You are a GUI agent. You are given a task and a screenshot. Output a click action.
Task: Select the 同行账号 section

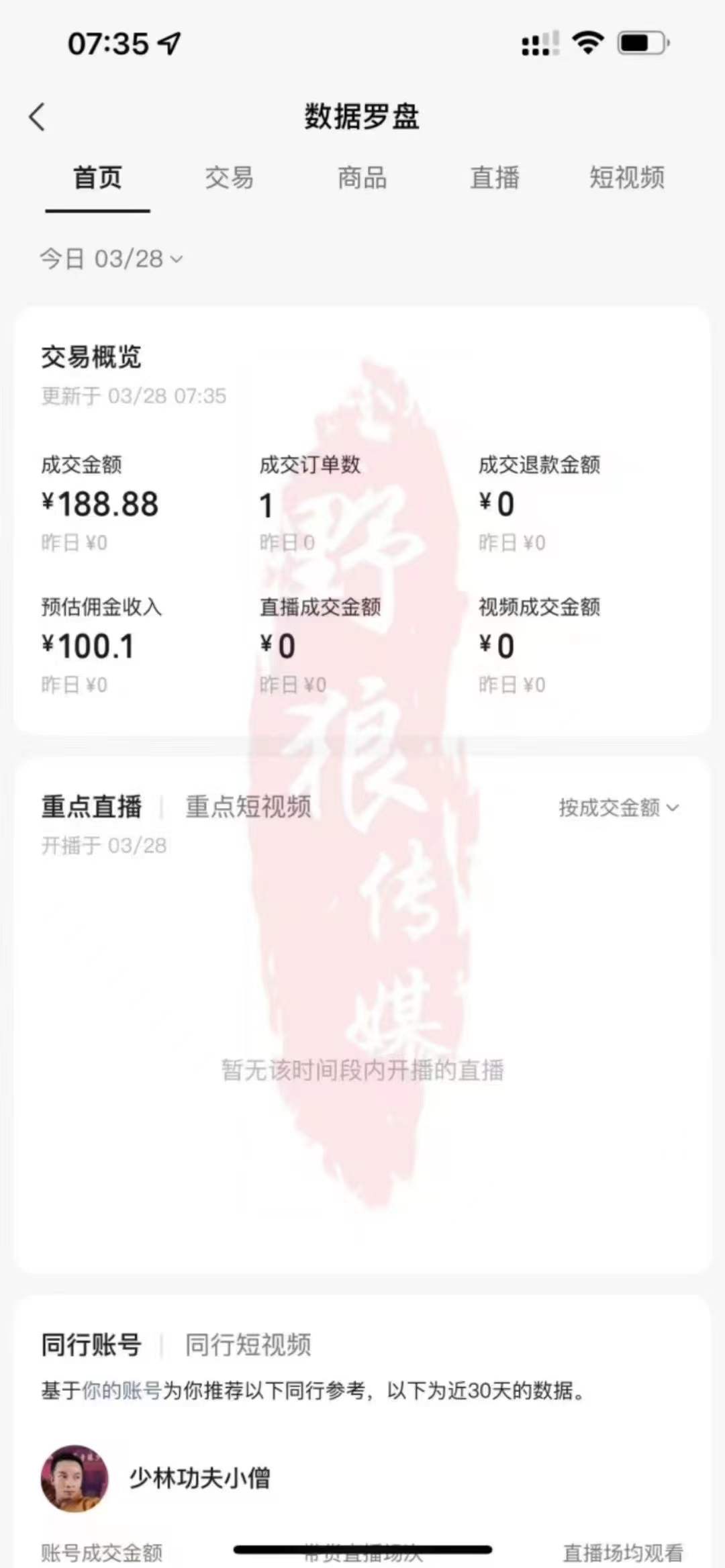(x=91, y=1344)
